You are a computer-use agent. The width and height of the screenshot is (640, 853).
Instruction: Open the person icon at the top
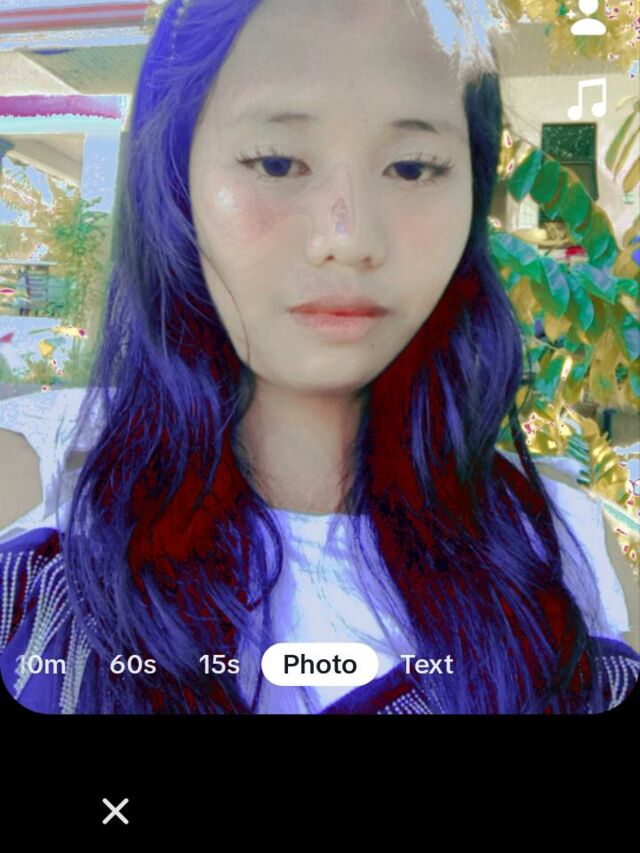click(x=588, y=18)
